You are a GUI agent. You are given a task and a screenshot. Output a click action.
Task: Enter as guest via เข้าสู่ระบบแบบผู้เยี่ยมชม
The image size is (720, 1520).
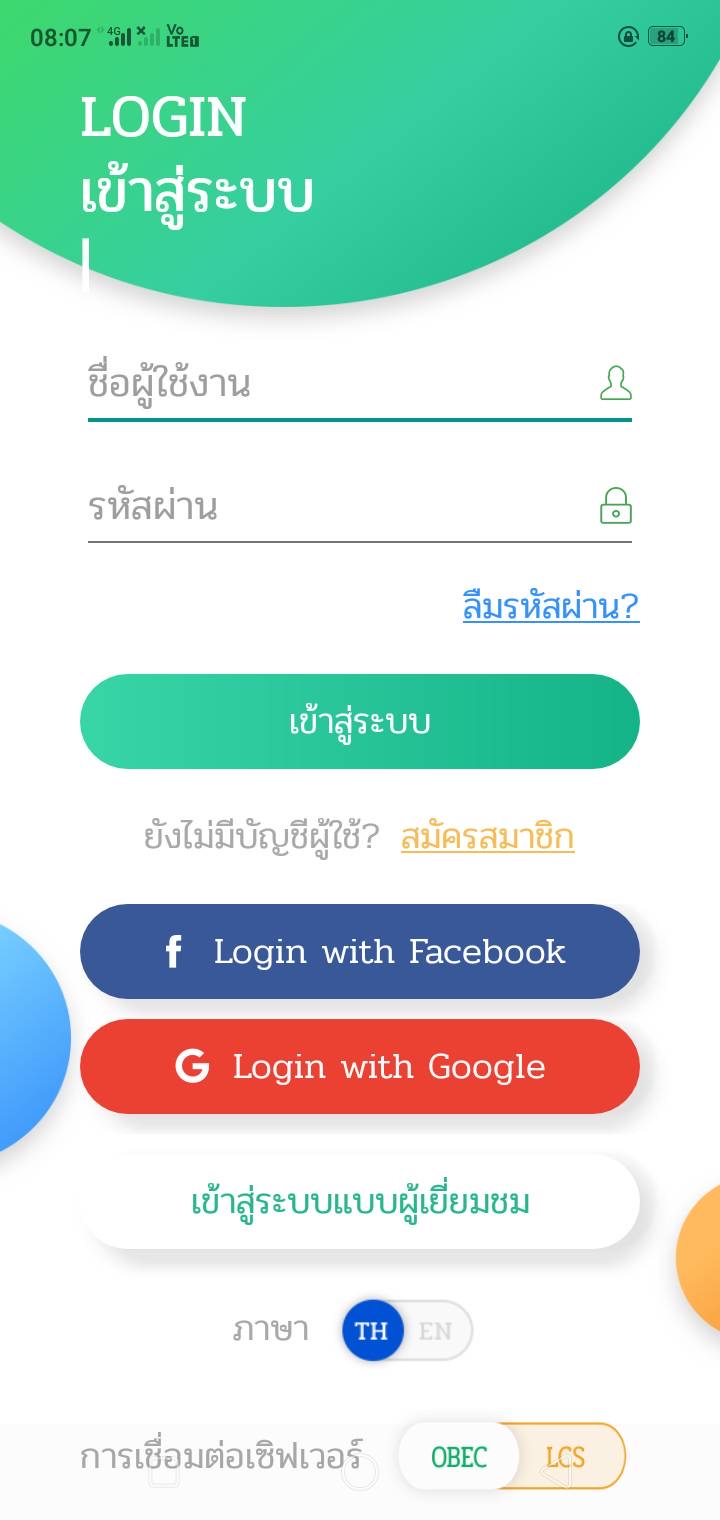tap(360, 1202)
